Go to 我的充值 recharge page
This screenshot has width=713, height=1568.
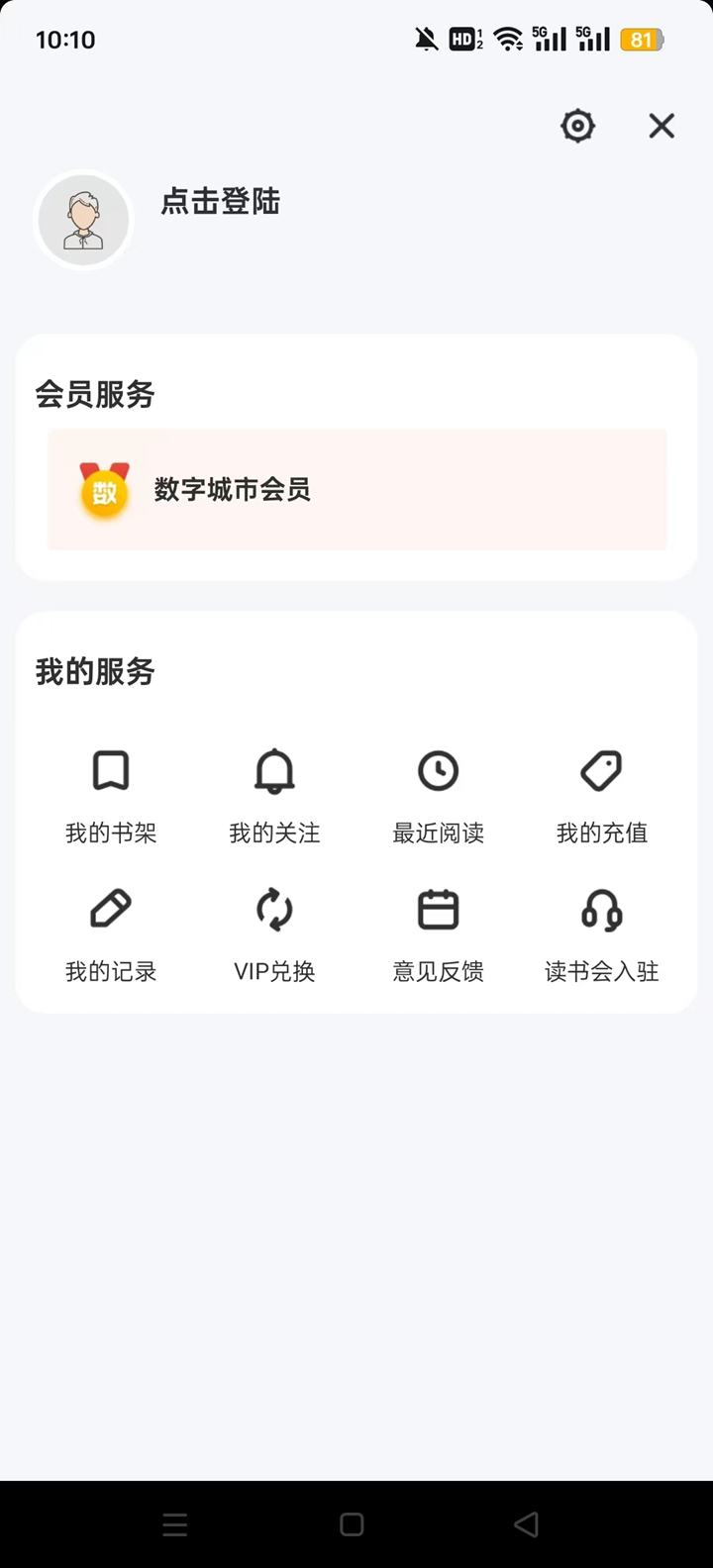(601, 795)
